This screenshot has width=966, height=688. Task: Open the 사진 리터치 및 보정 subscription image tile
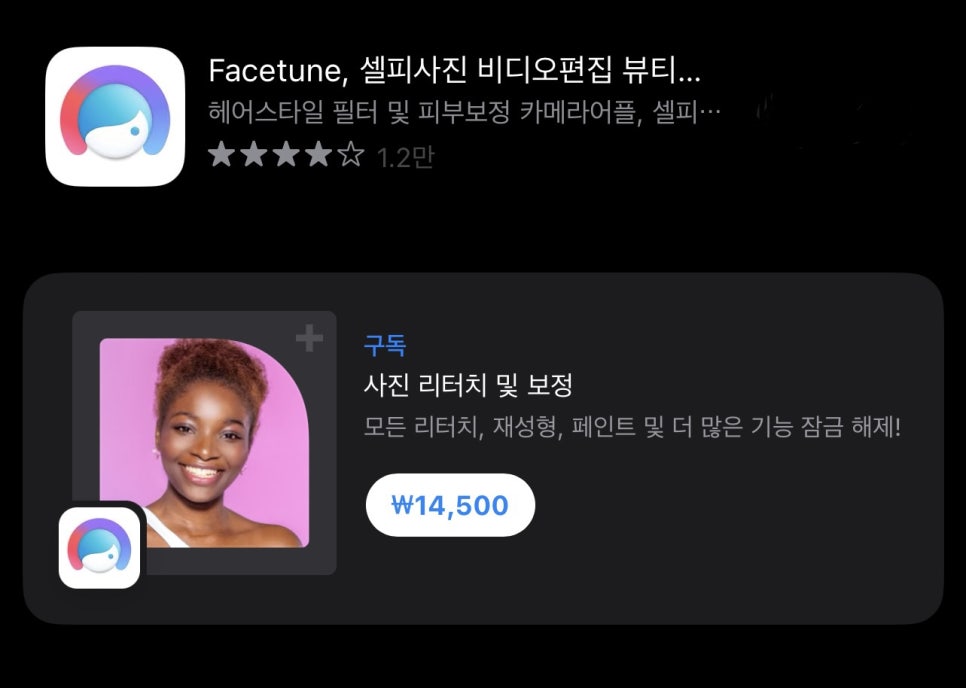tap(204, 443)
